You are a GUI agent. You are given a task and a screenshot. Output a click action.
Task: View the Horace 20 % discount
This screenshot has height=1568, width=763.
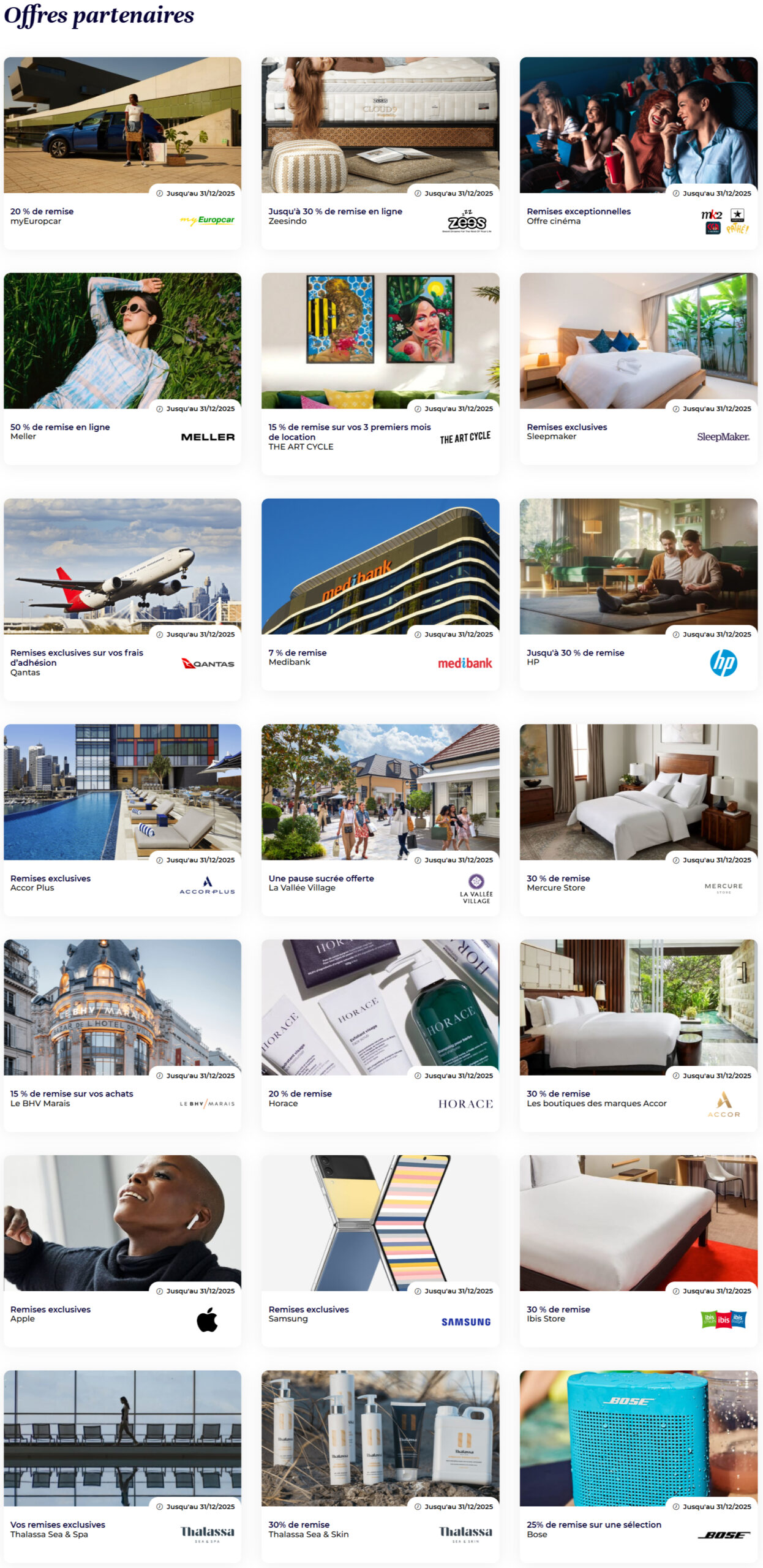click(x=380, y=1035)
